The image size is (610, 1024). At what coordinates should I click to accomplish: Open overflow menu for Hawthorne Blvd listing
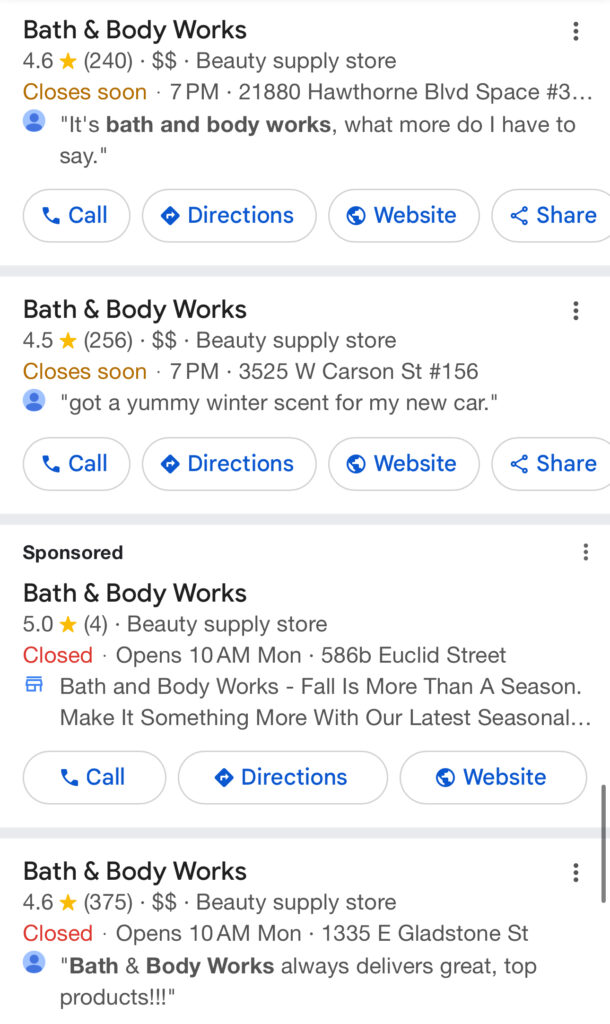(576, 32)
